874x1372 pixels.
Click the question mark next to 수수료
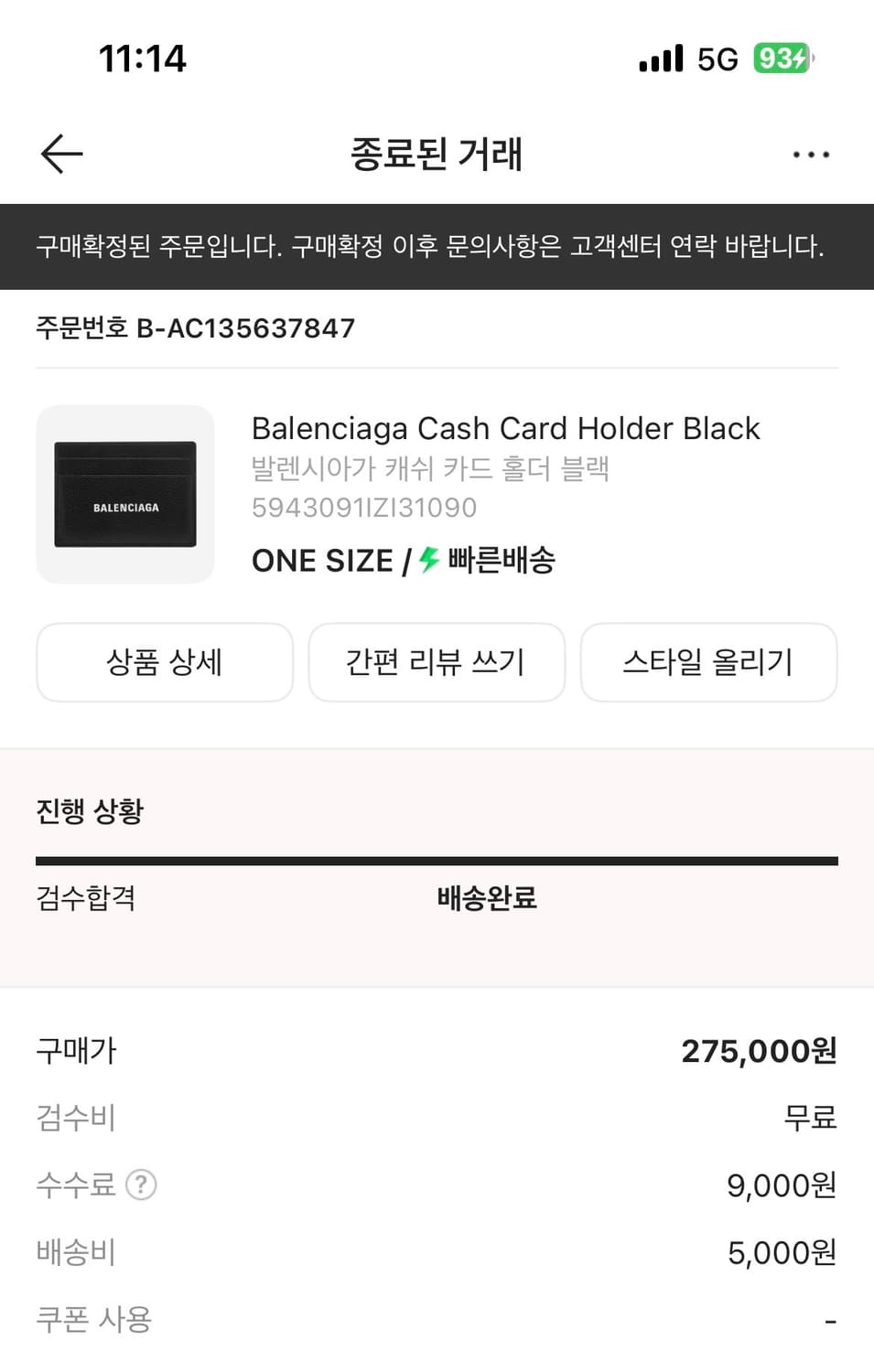click(142, 1184)
